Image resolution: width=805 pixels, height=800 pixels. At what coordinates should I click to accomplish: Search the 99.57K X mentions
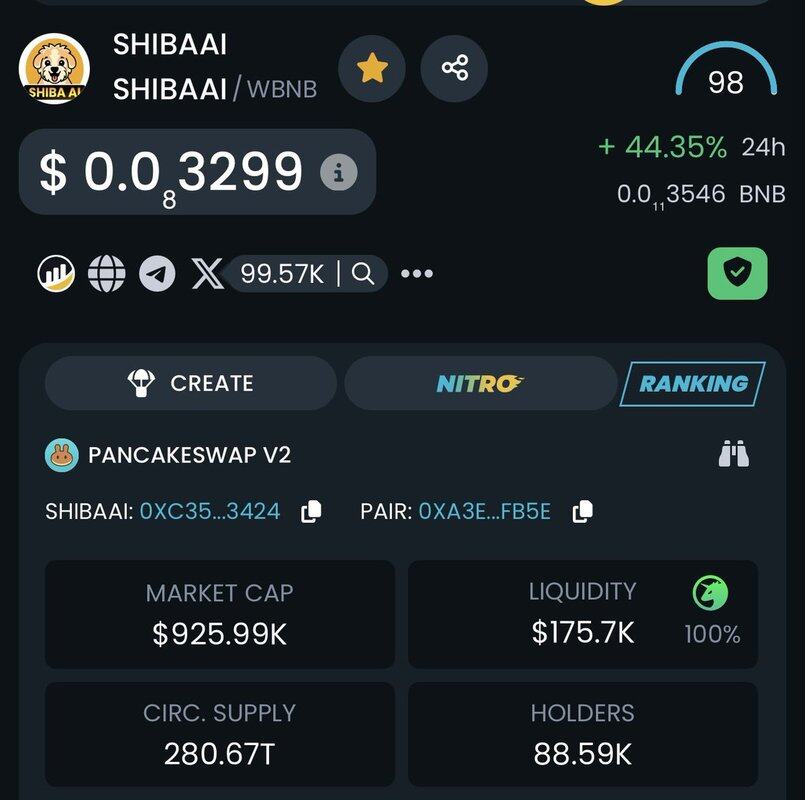tap(363, 273)
